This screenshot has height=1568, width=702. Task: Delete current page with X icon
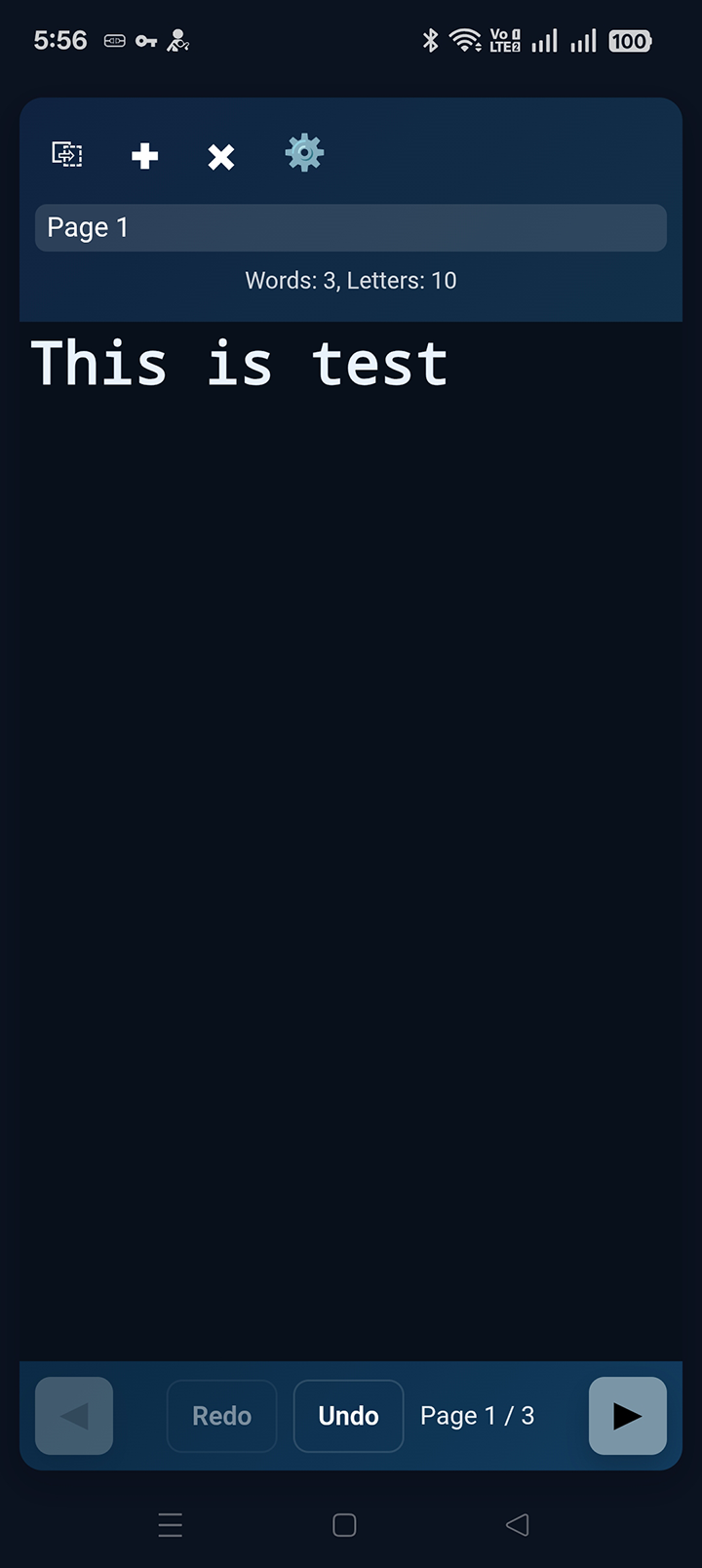click(x=221, y=156)
